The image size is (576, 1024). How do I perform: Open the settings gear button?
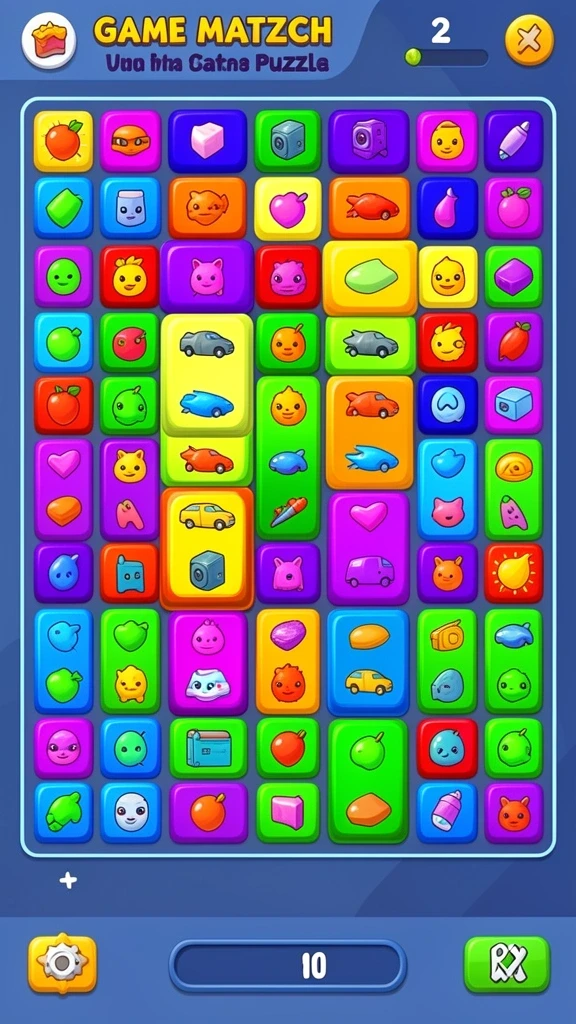(x=62, y=963)
